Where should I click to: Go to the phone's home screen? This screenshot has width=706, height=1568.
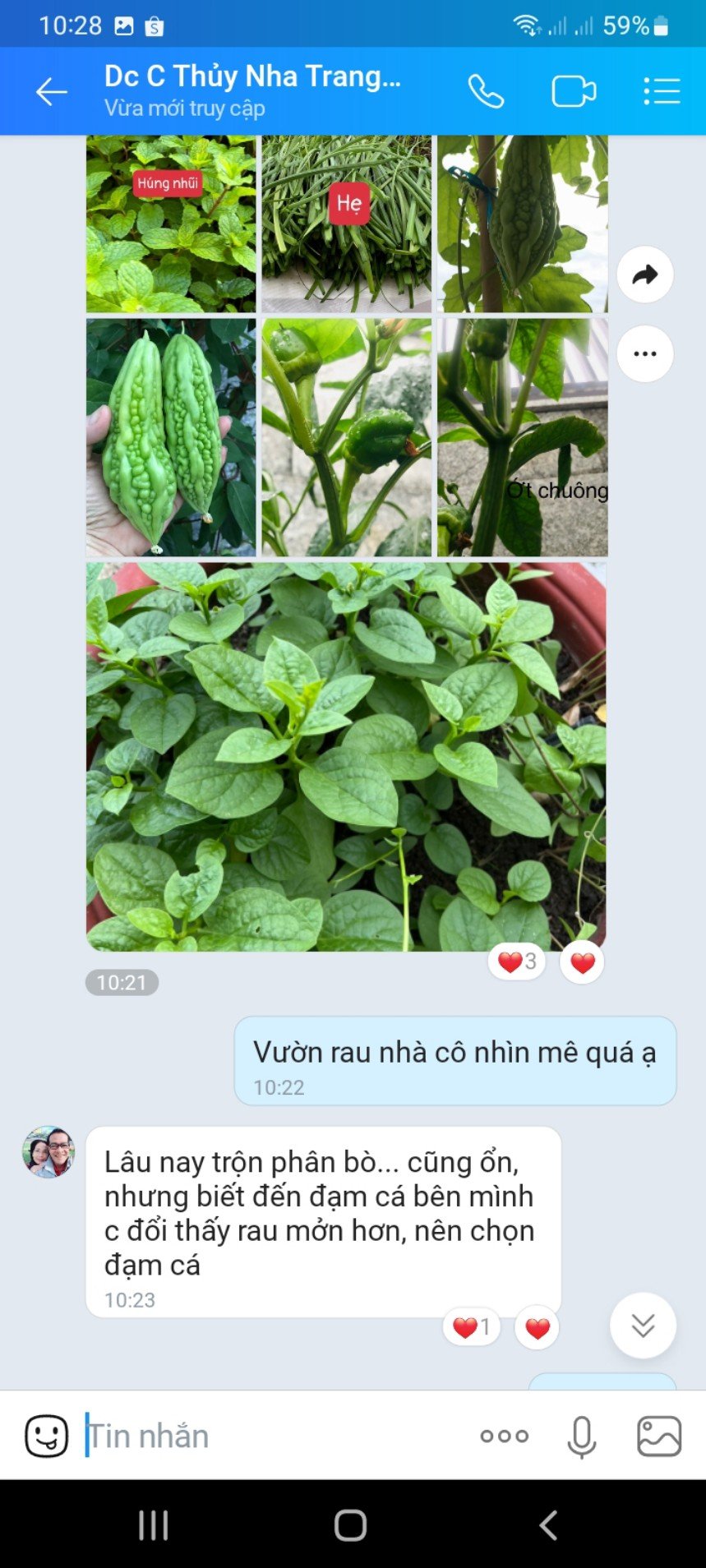tap(350, 1525)
